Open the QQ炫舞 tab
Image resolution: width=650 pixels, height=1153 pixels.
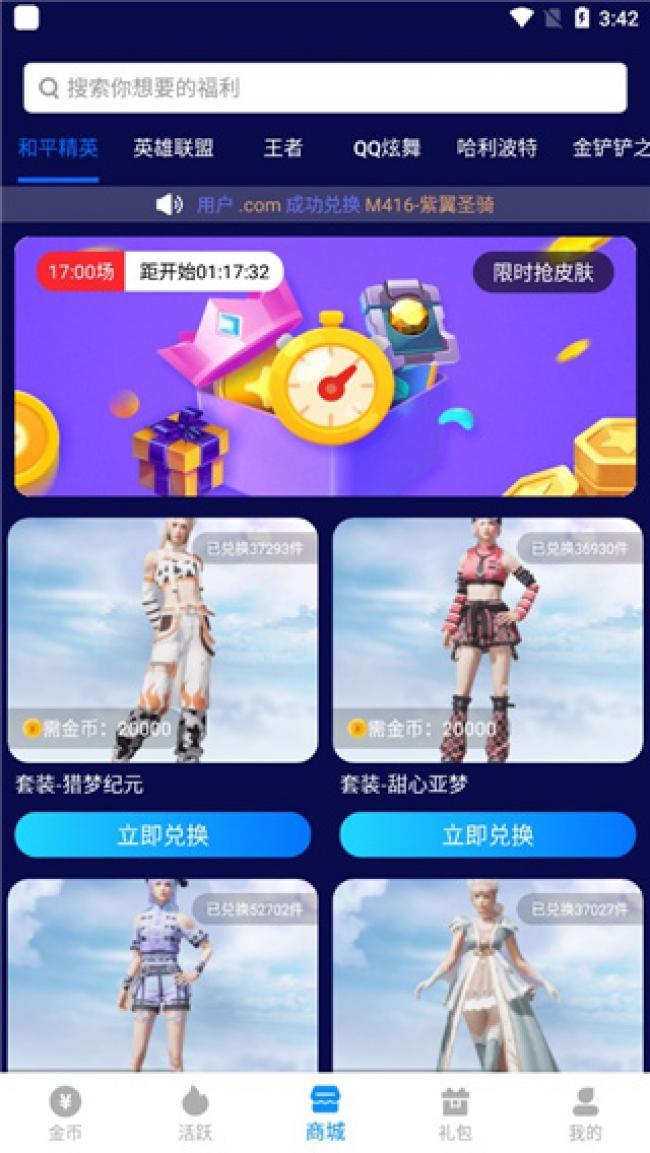387,148
